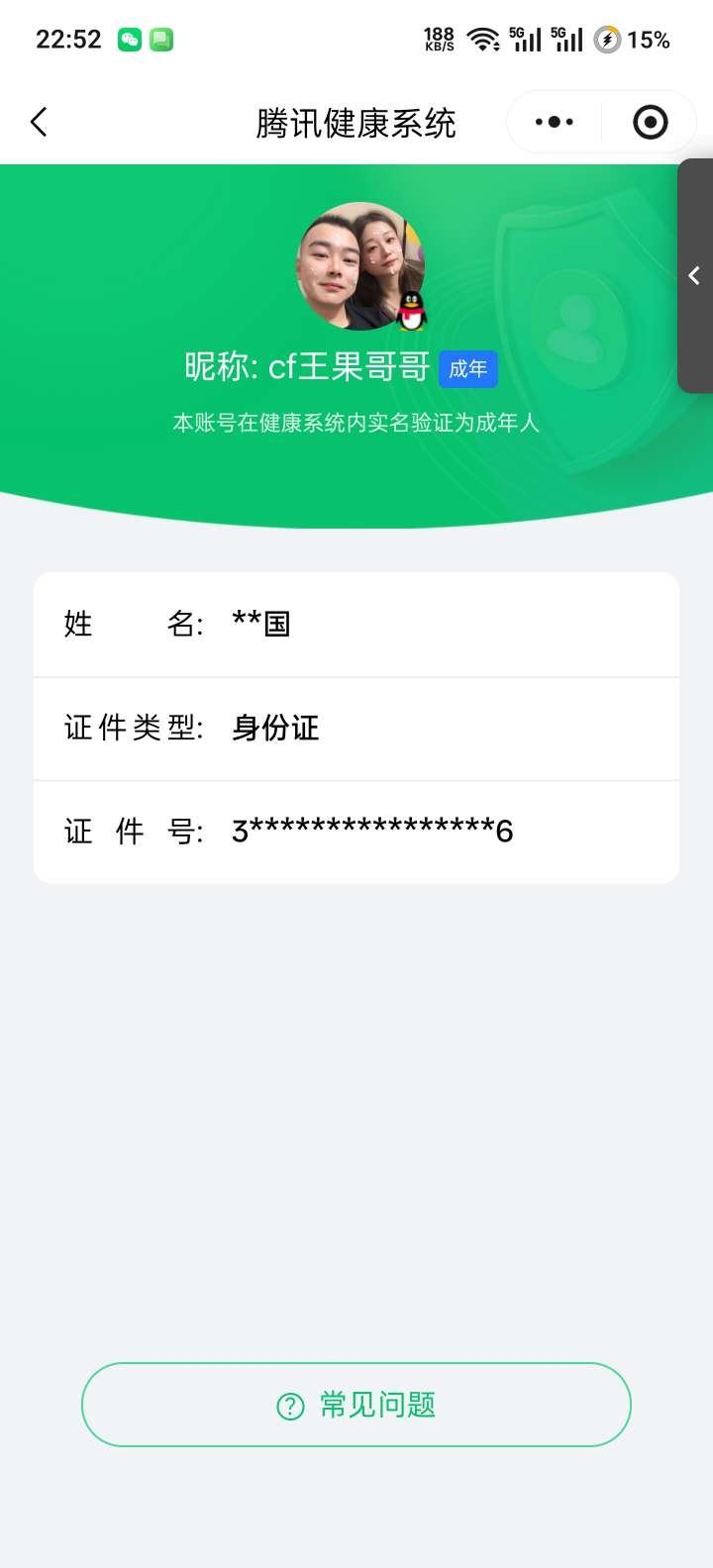Open the 常见问题 FAQ page

click(x=356, y=1405)
